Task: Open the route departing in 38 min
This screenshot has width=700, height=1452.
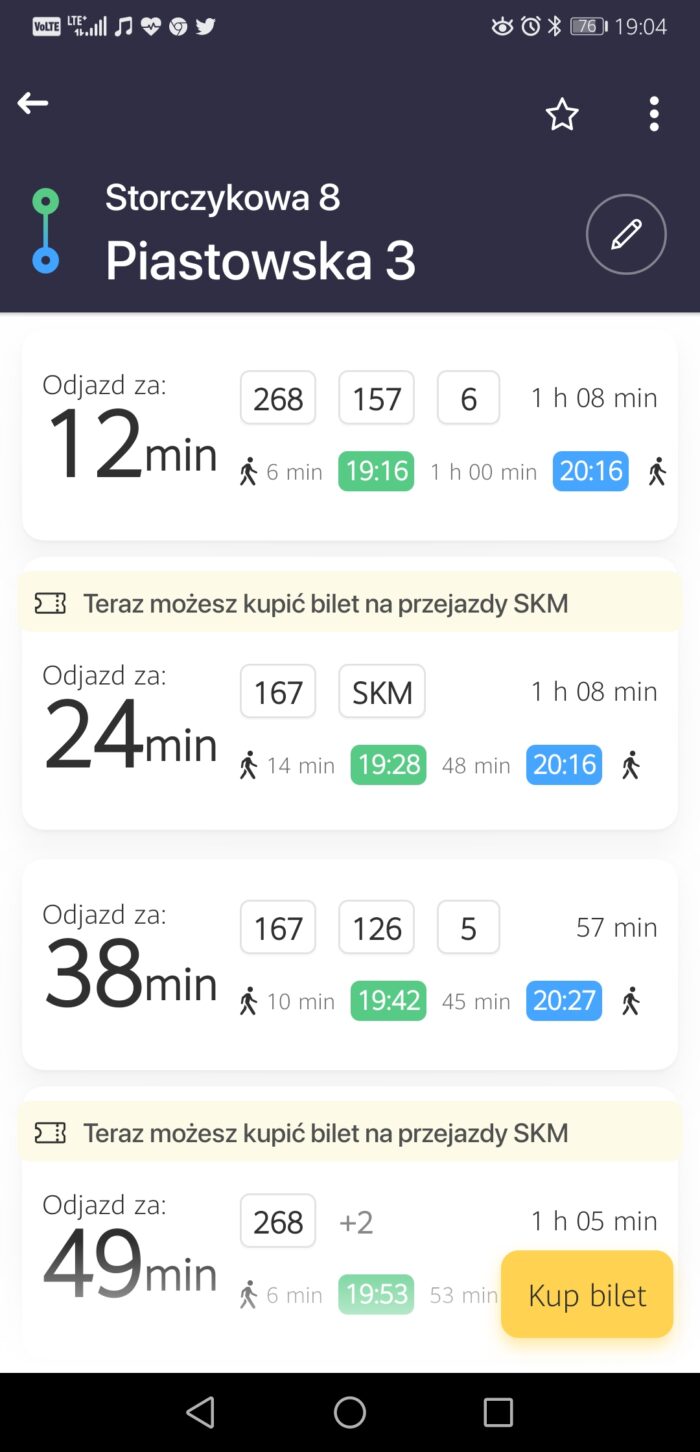Action: pos(349,965)
